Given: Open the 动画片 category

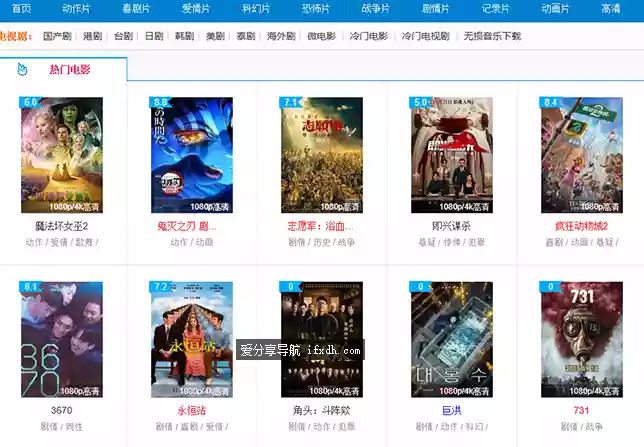Looking at the screenshot, I should pyautogui.click(x=555, y=8).
